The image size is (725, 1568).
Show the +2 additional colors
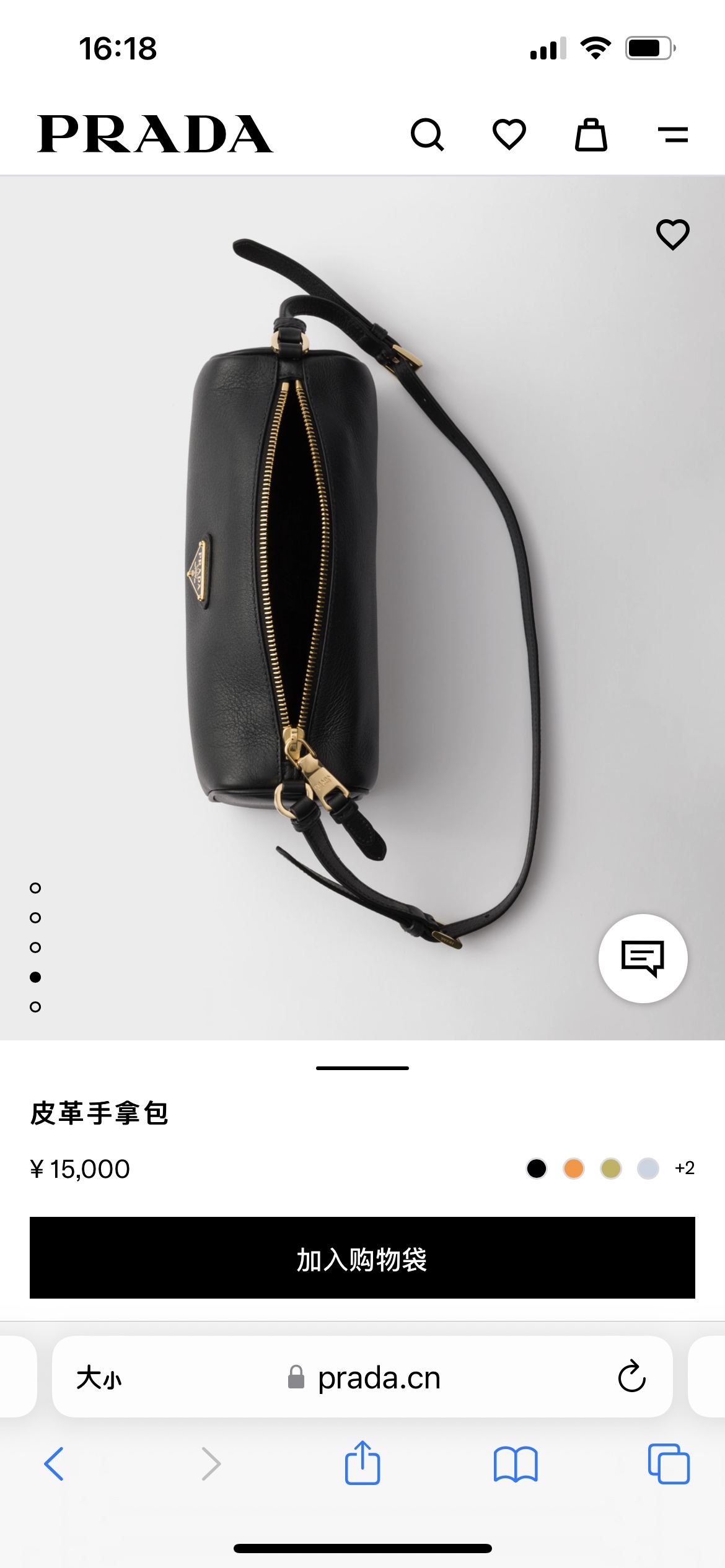pos(685,1168)
